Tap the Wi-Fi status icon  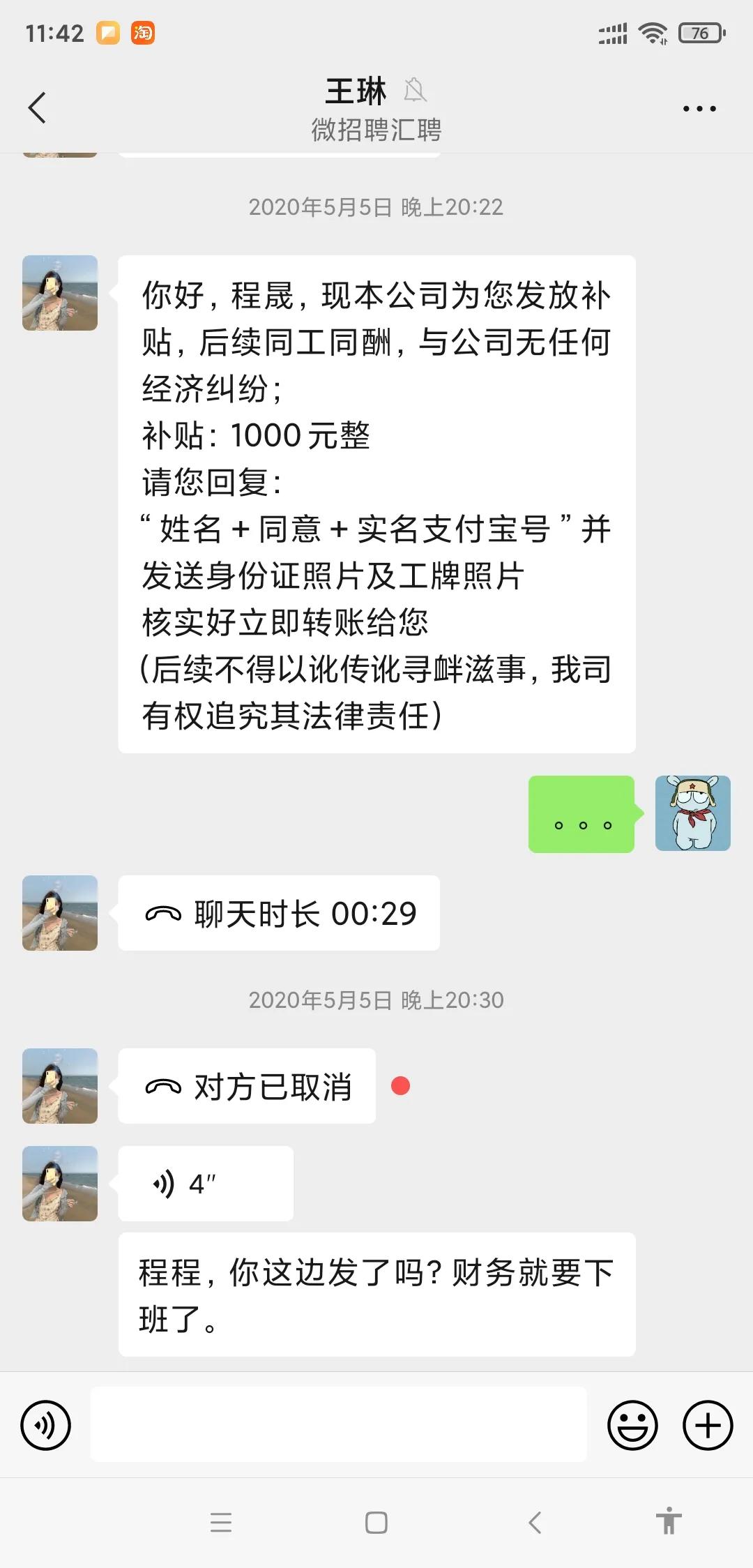coord(653,31)
